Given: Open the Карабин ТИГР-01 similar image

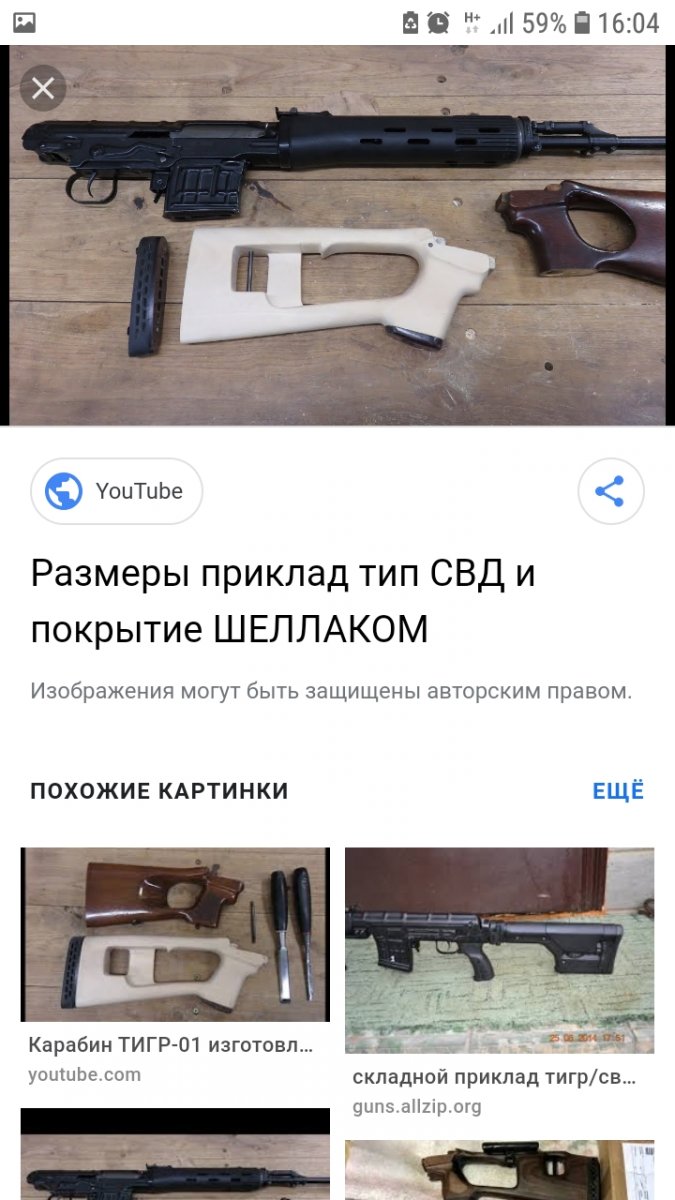Looking at the screenshot, I should tap(175, 935).
